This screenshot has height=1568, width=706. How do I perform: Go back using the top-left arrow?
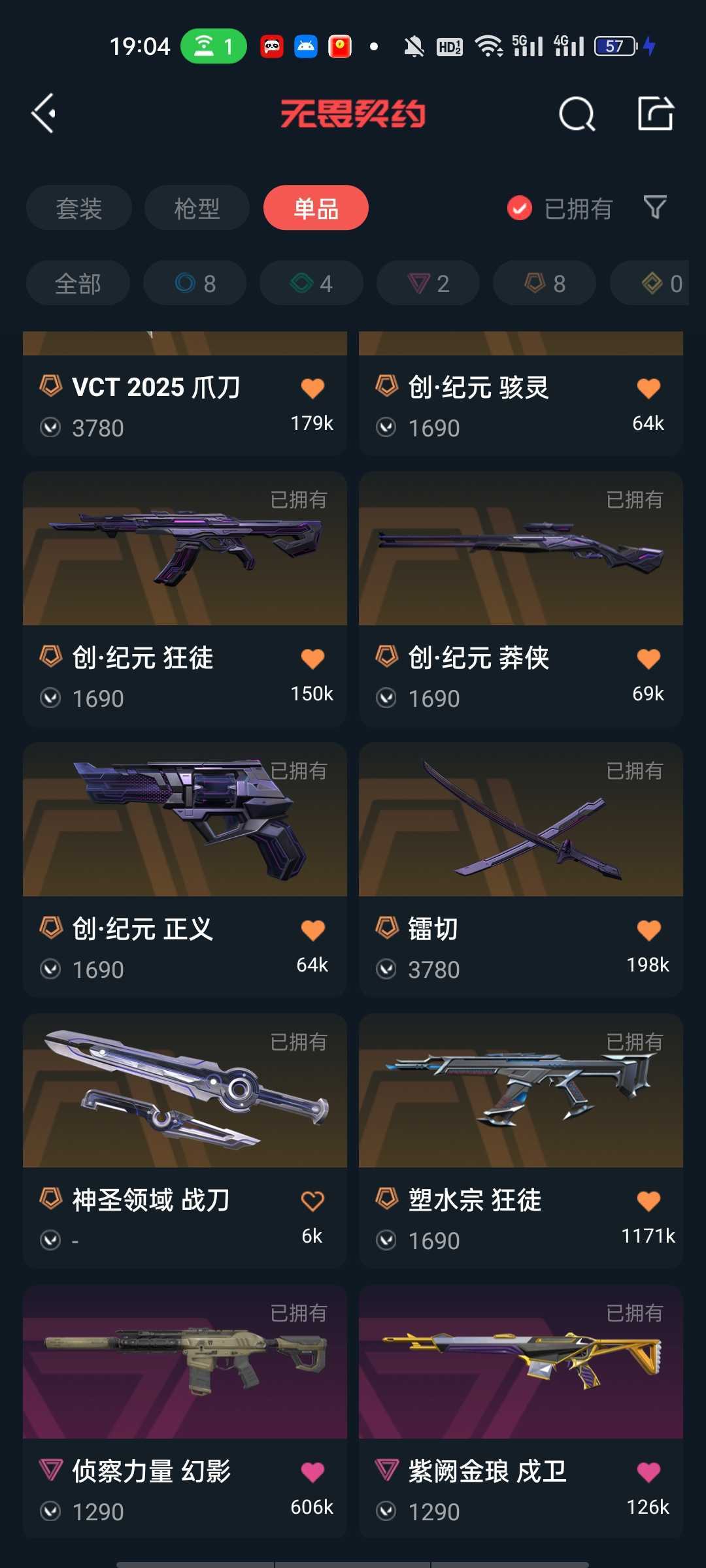click(x=44, y=114)
